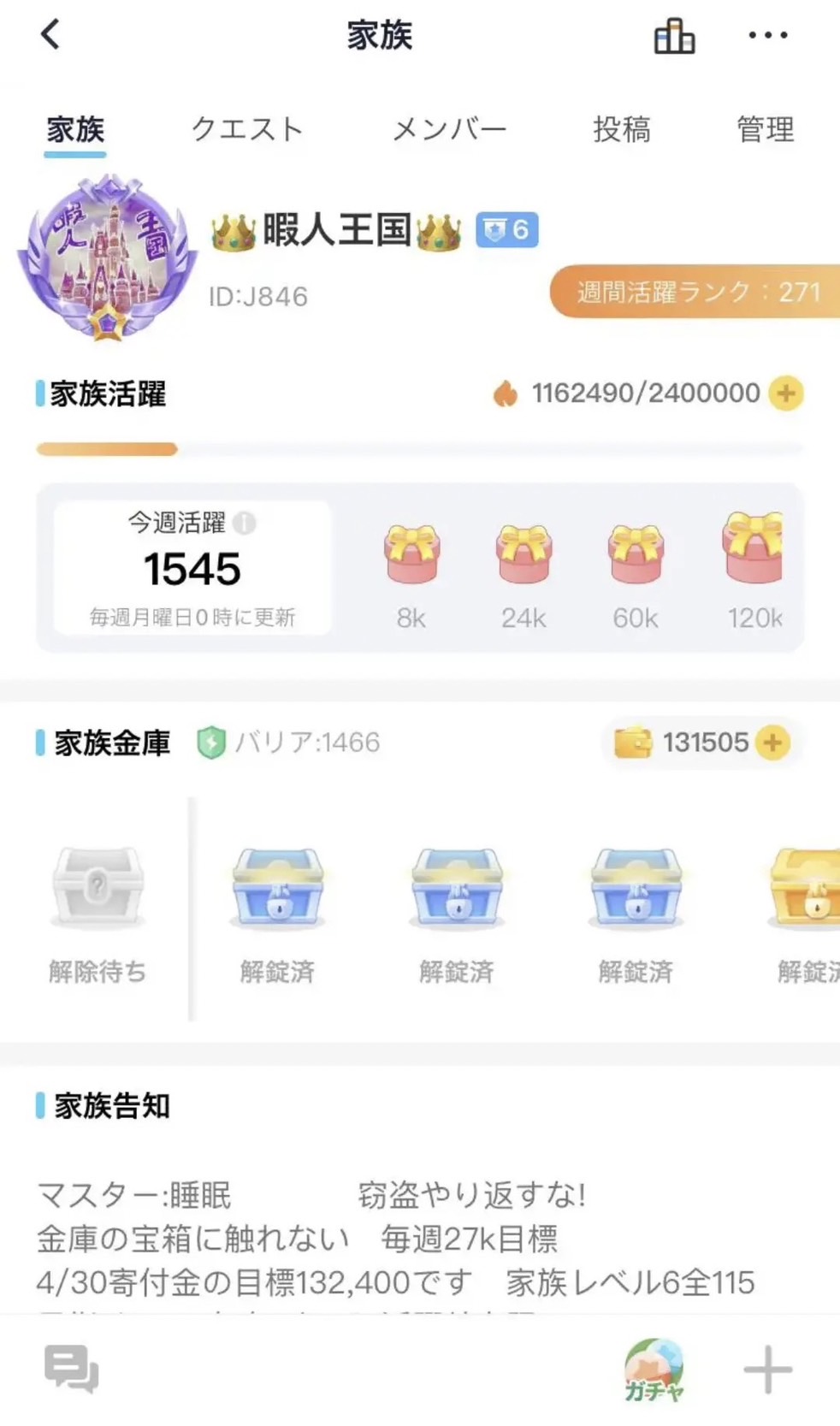Select the 24k gift box reward
840x1426 pixels.
524,556
